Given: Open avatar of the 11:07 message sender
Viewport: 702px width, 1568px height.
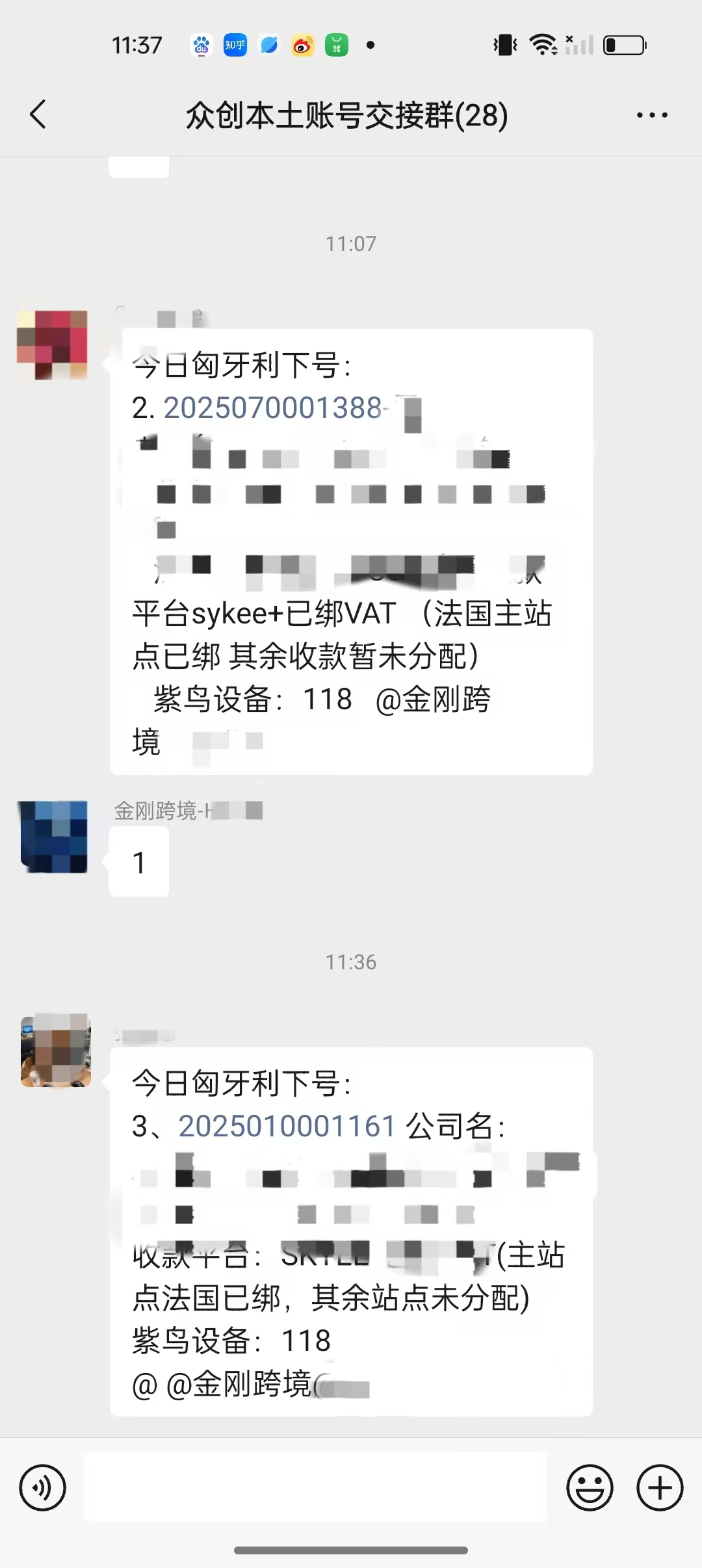Looking at the screenshot, I should [53, 345].
